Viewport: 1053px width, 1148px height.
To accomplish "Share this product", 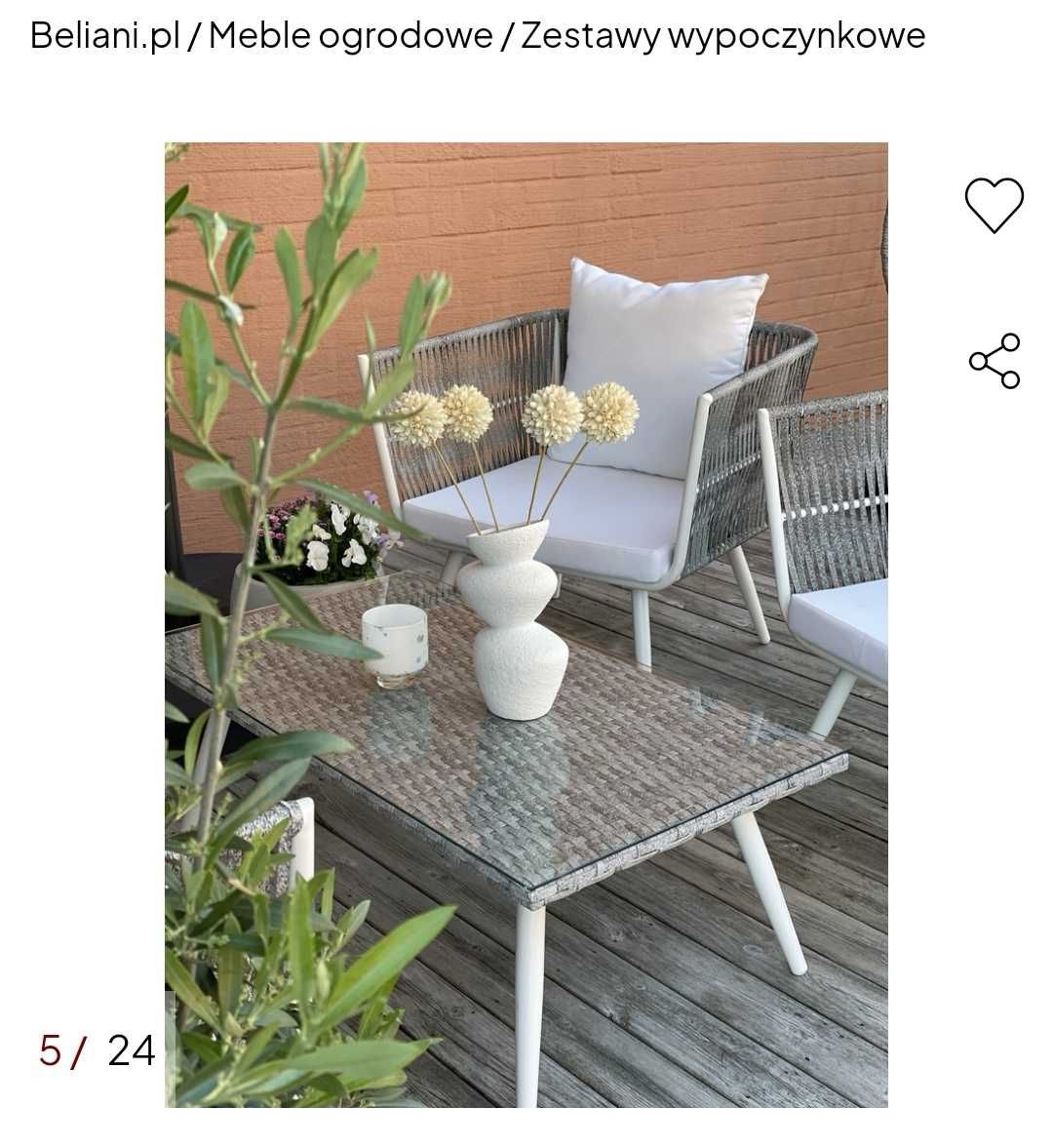I will 994,361.
